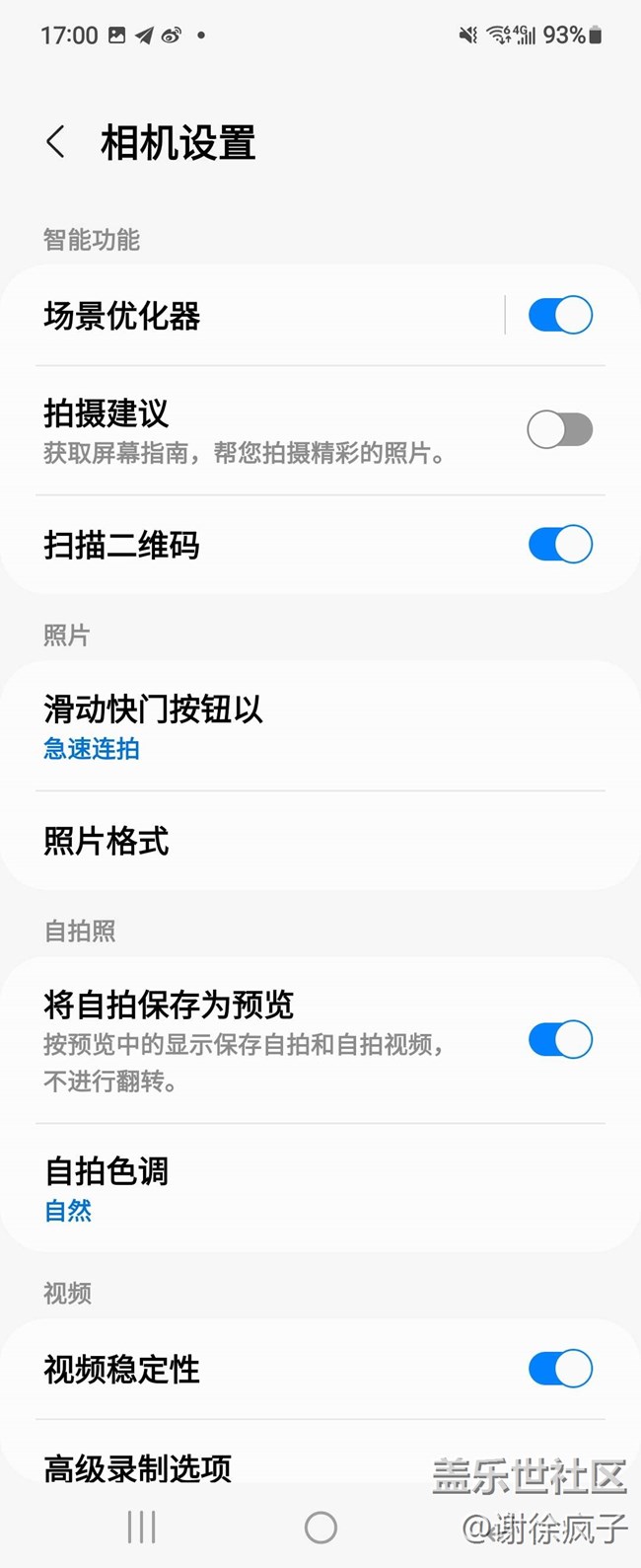
Task: Turn off the 场景优化器 switch
Action: click(x=560, y=316)
